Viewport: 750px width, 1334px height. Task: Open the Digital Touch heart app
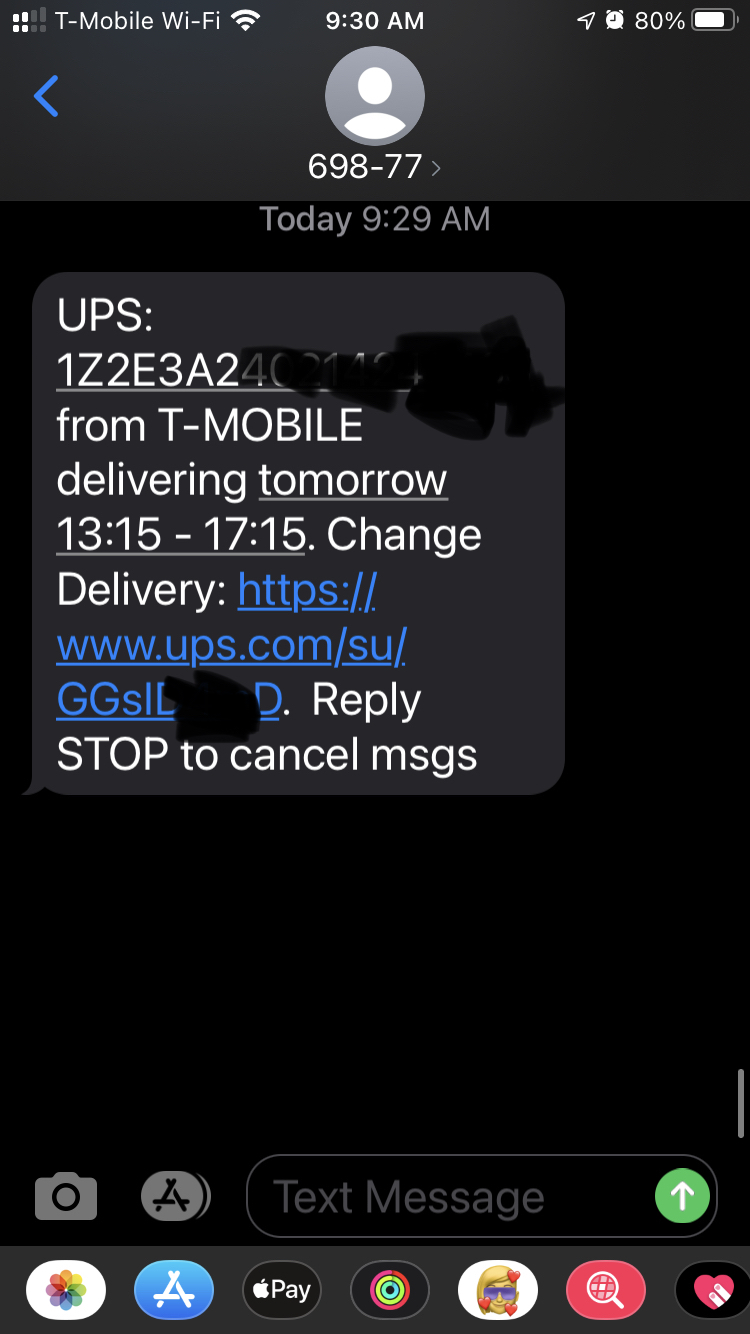(712, 1290)
